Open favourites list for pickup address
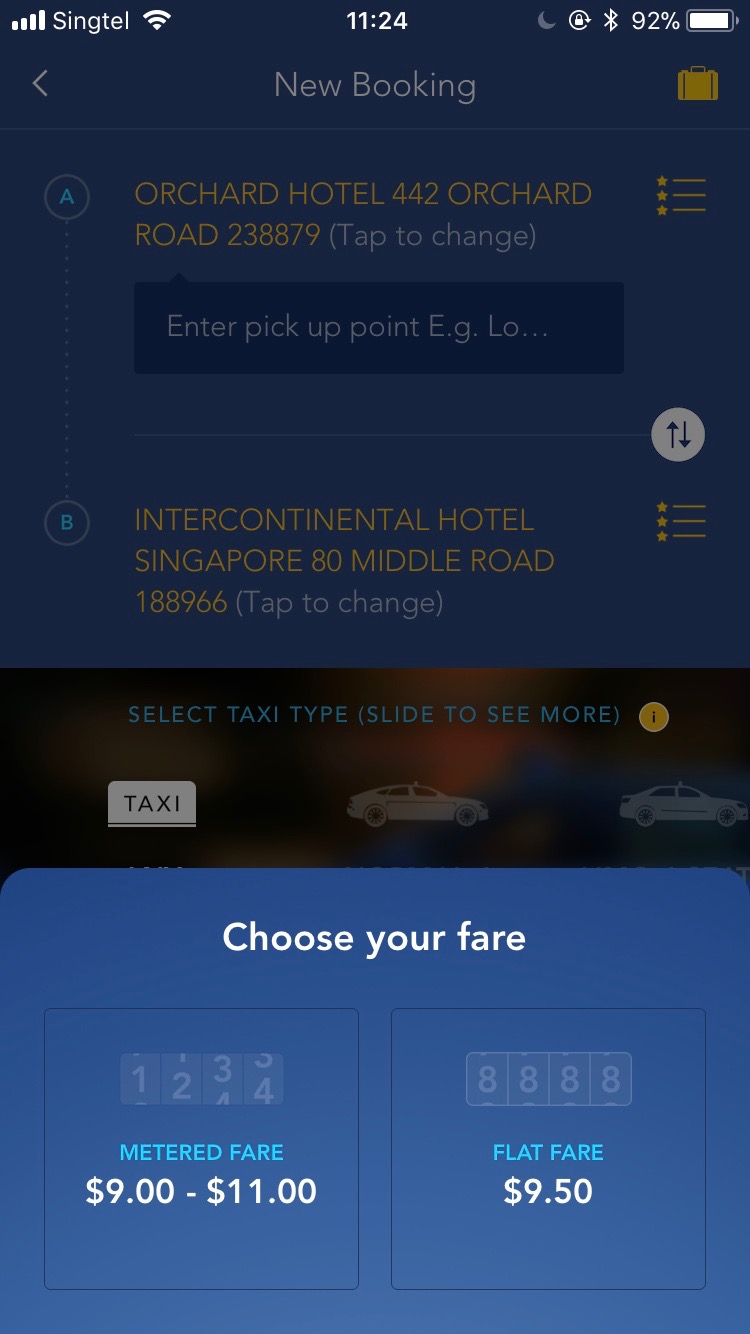Screen dimensions: 750x1334 click(681, 195)
